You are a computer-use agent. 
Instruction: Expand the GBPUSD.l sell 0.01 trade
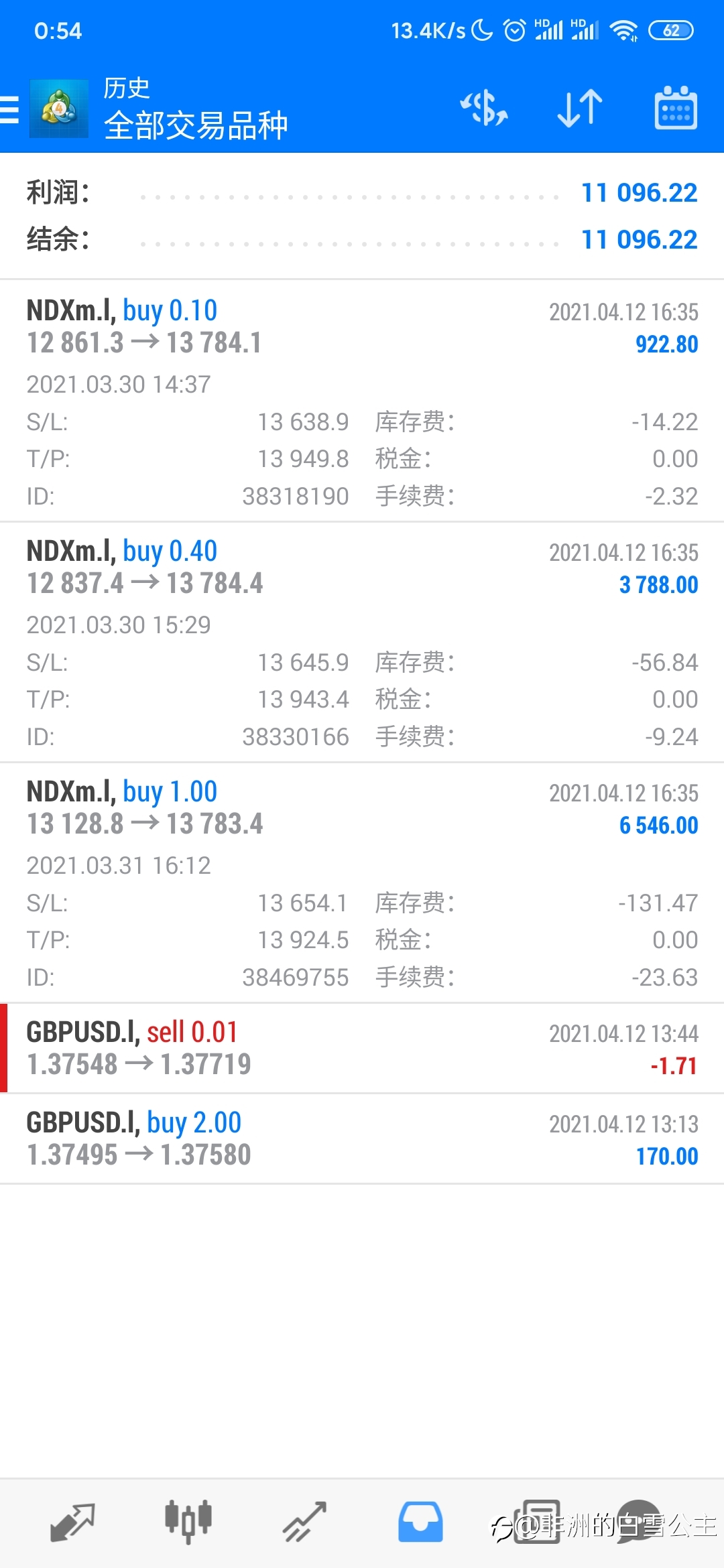(x=362, y=1048)
